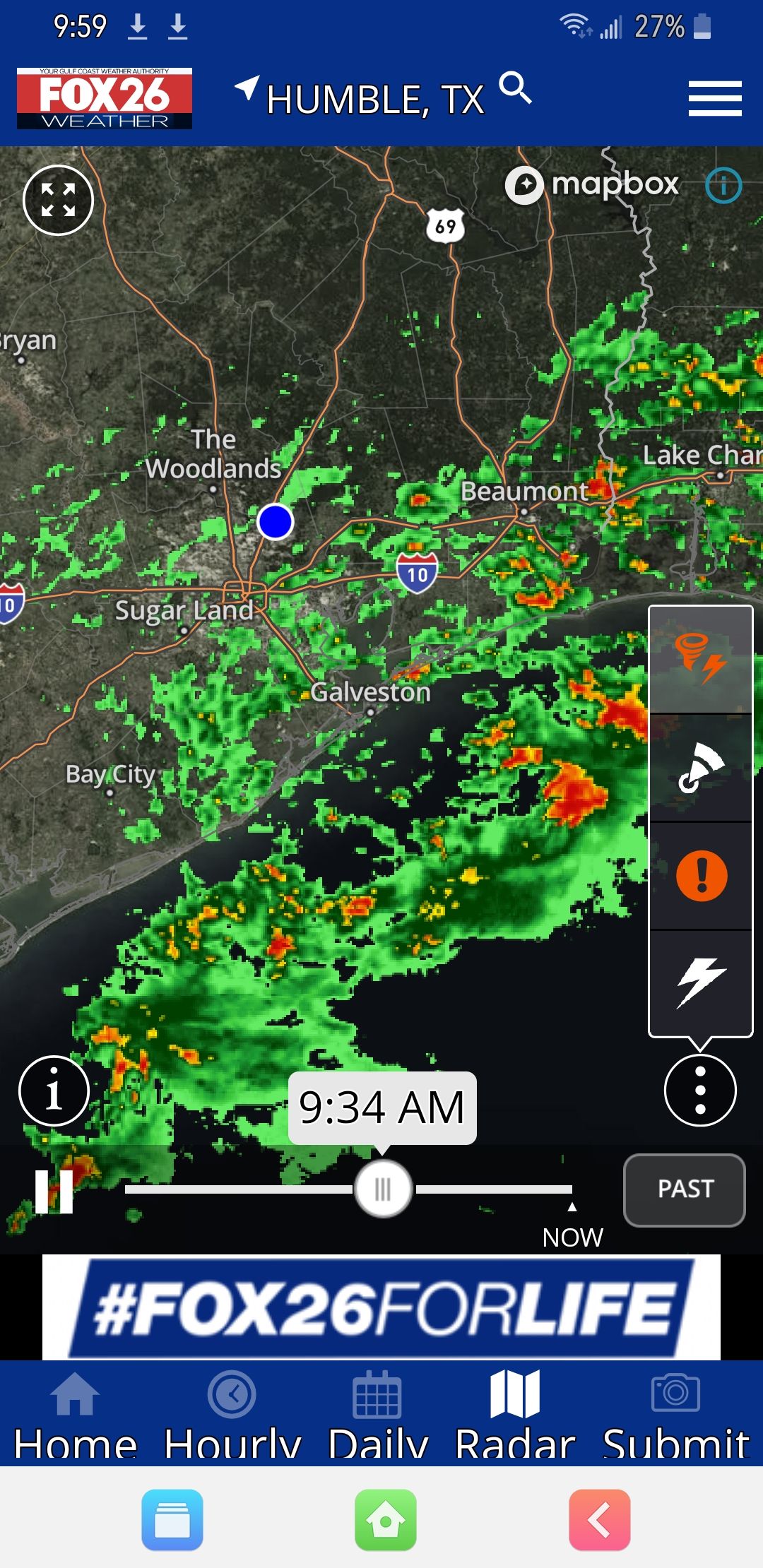Tap the PAST time range button
The width and height of the screenshot is (763, 1568).
click(x=685, y=1189)
